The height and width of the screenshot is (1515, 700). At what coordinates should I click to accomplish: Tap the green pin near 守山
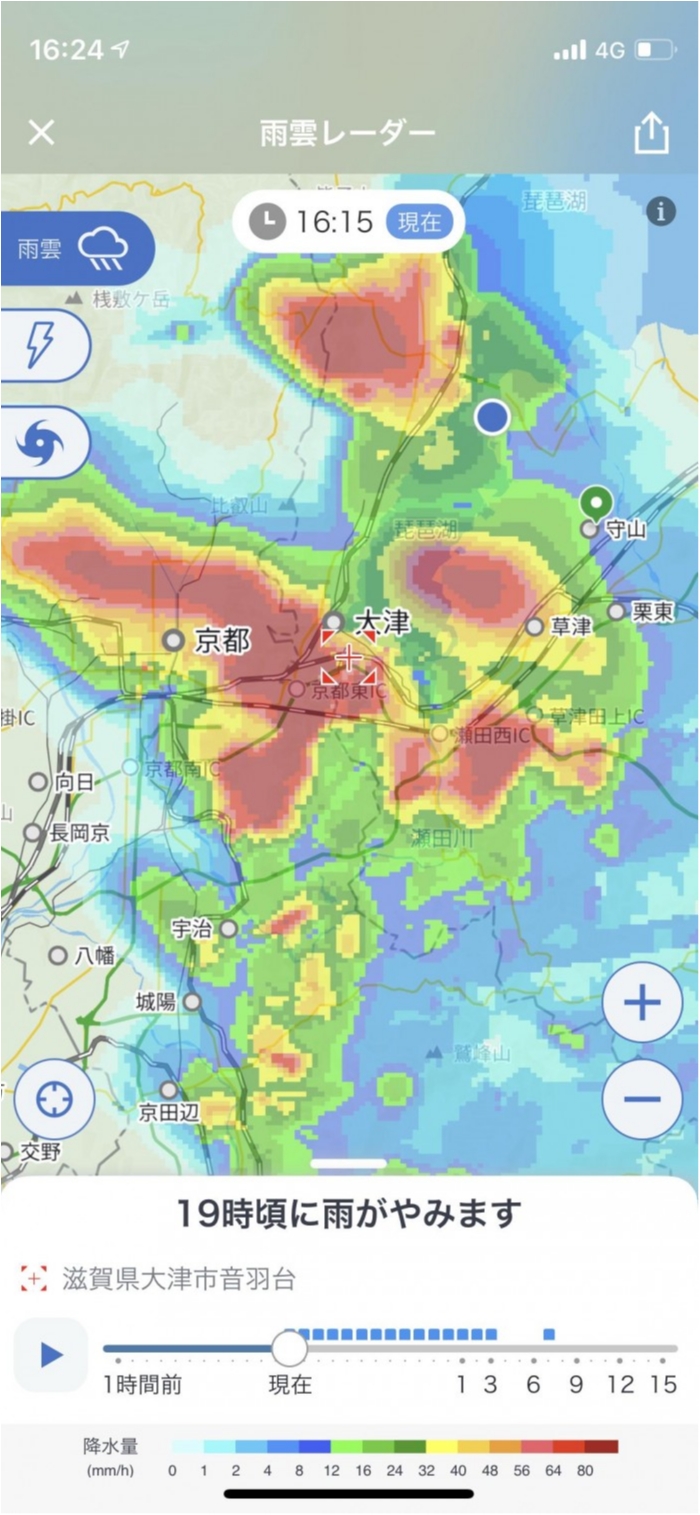click(x=597, y=500)
